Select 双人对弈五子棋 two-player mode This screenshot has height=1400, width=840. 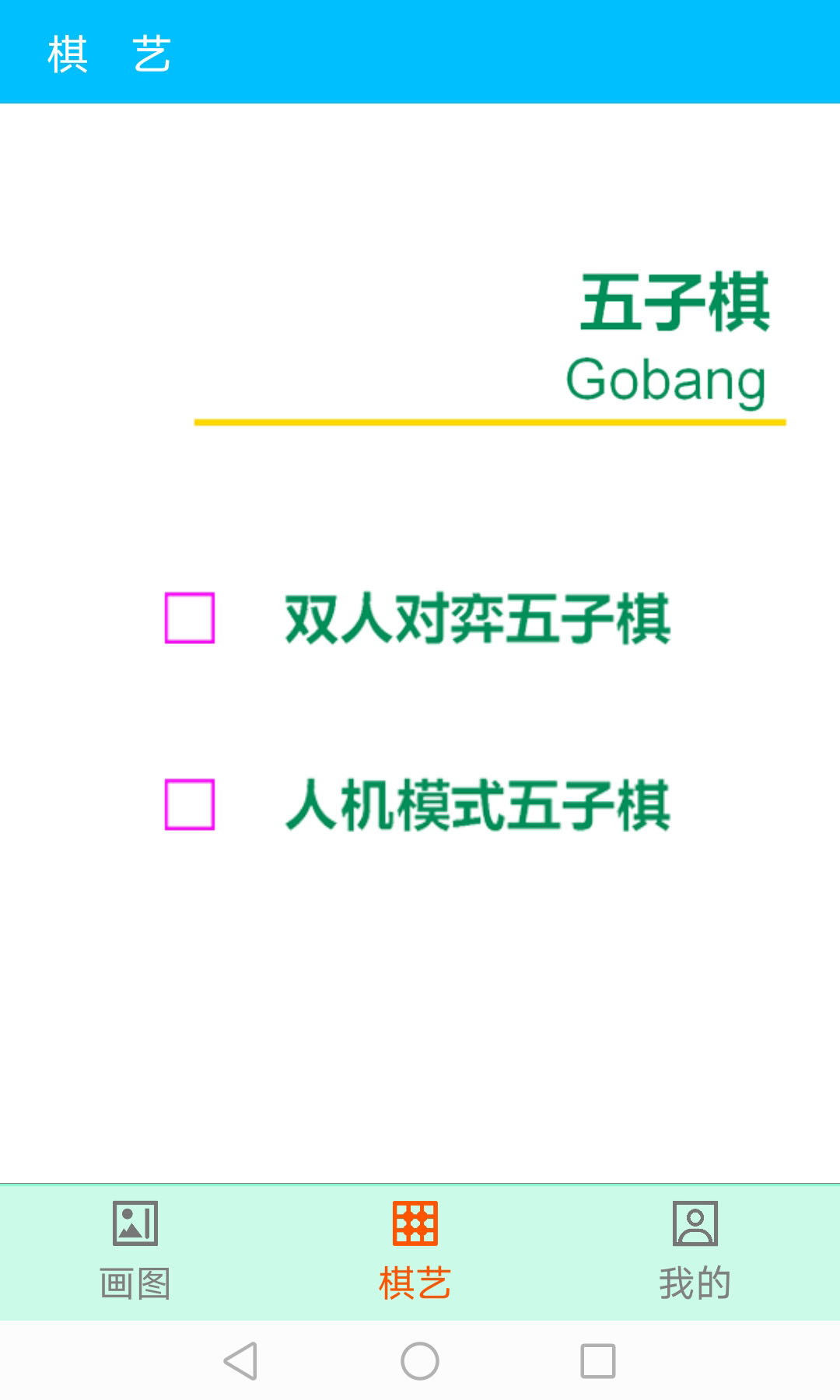click(476, 619)
